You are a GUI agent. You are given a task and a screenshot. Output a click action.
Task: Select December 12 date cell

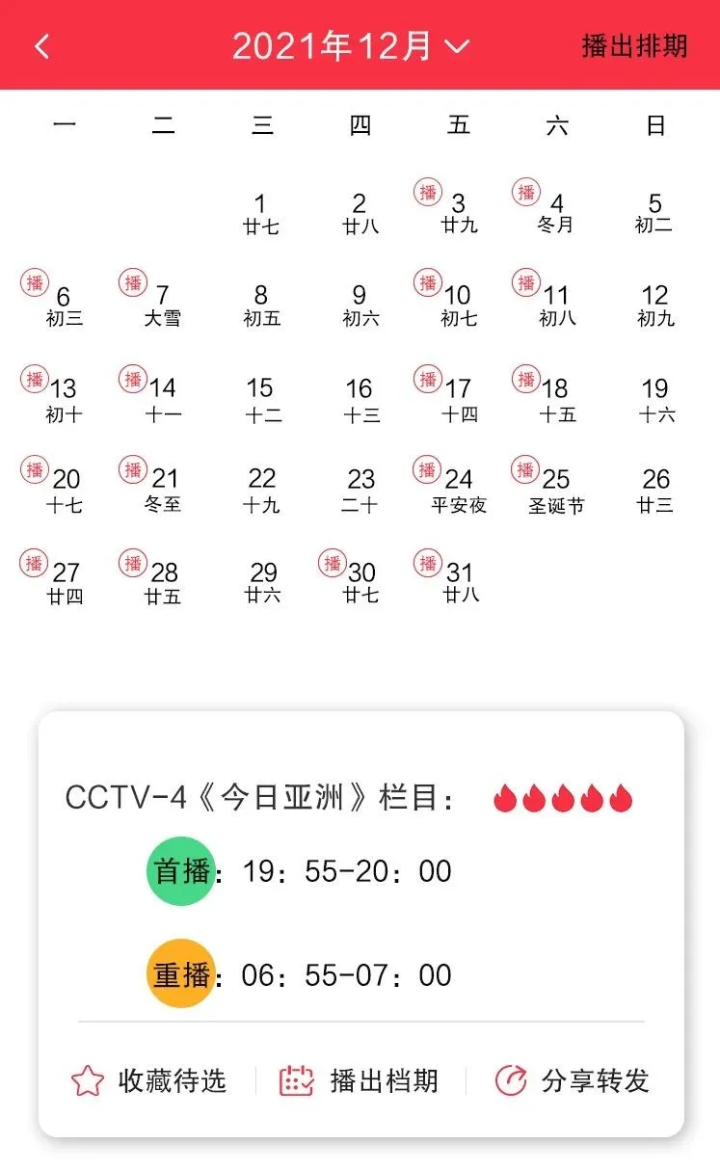tap(655, 305)
